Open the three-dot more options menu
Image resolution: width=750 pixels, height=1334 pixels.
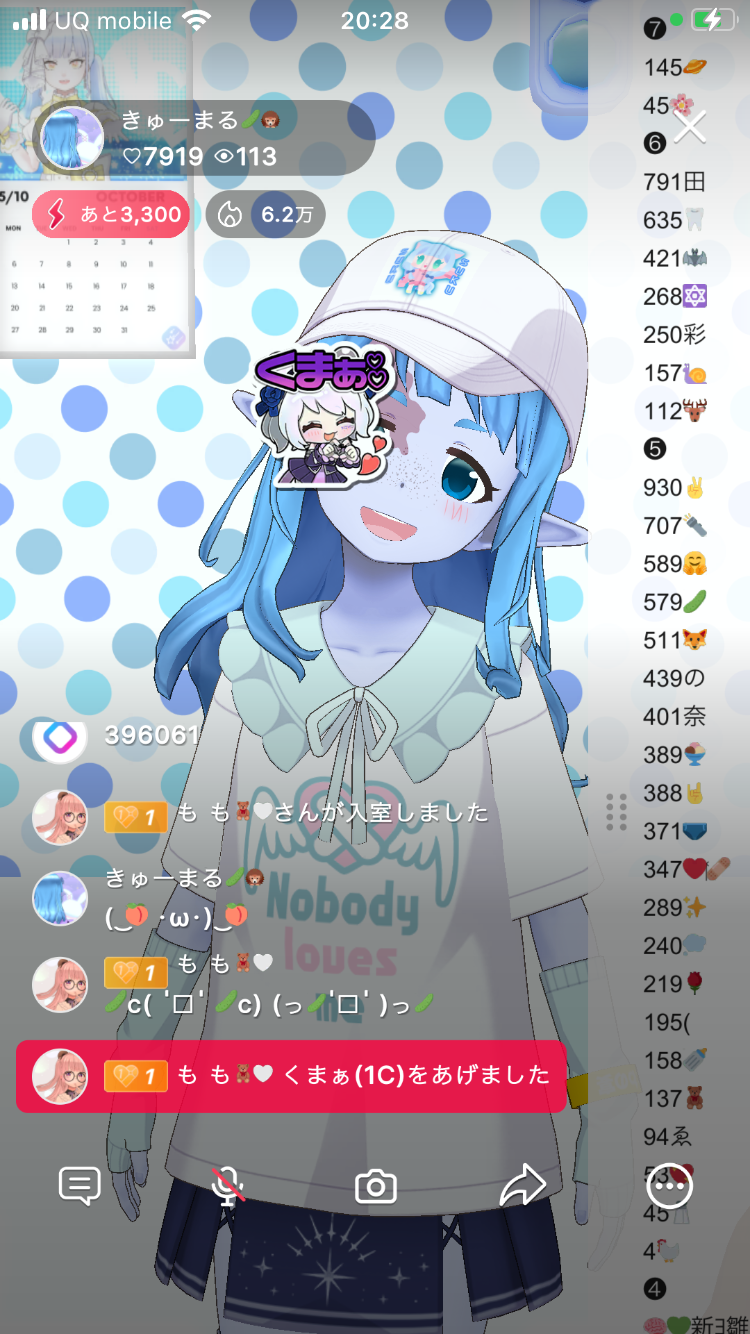pos(670,1187)
